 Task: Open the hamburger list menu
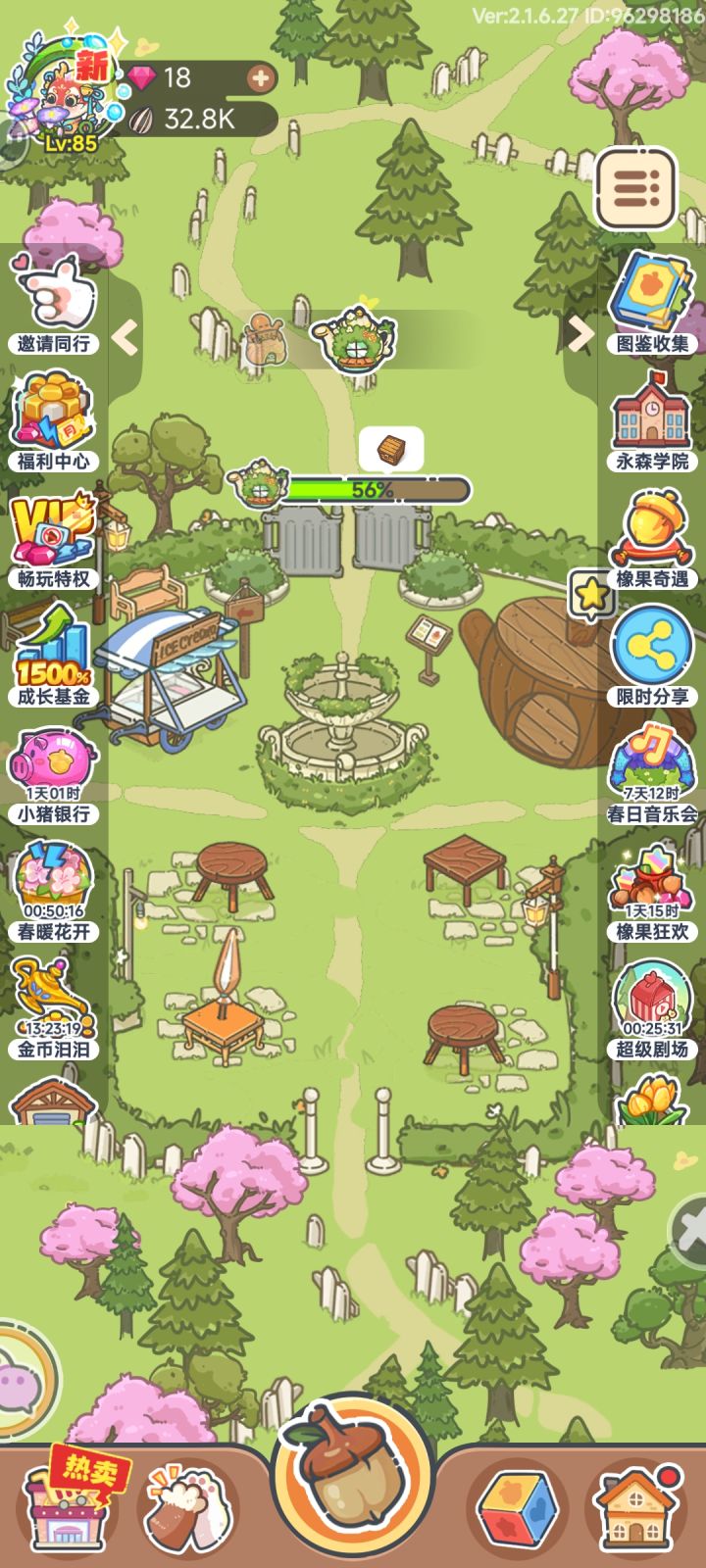coord(636,187)
